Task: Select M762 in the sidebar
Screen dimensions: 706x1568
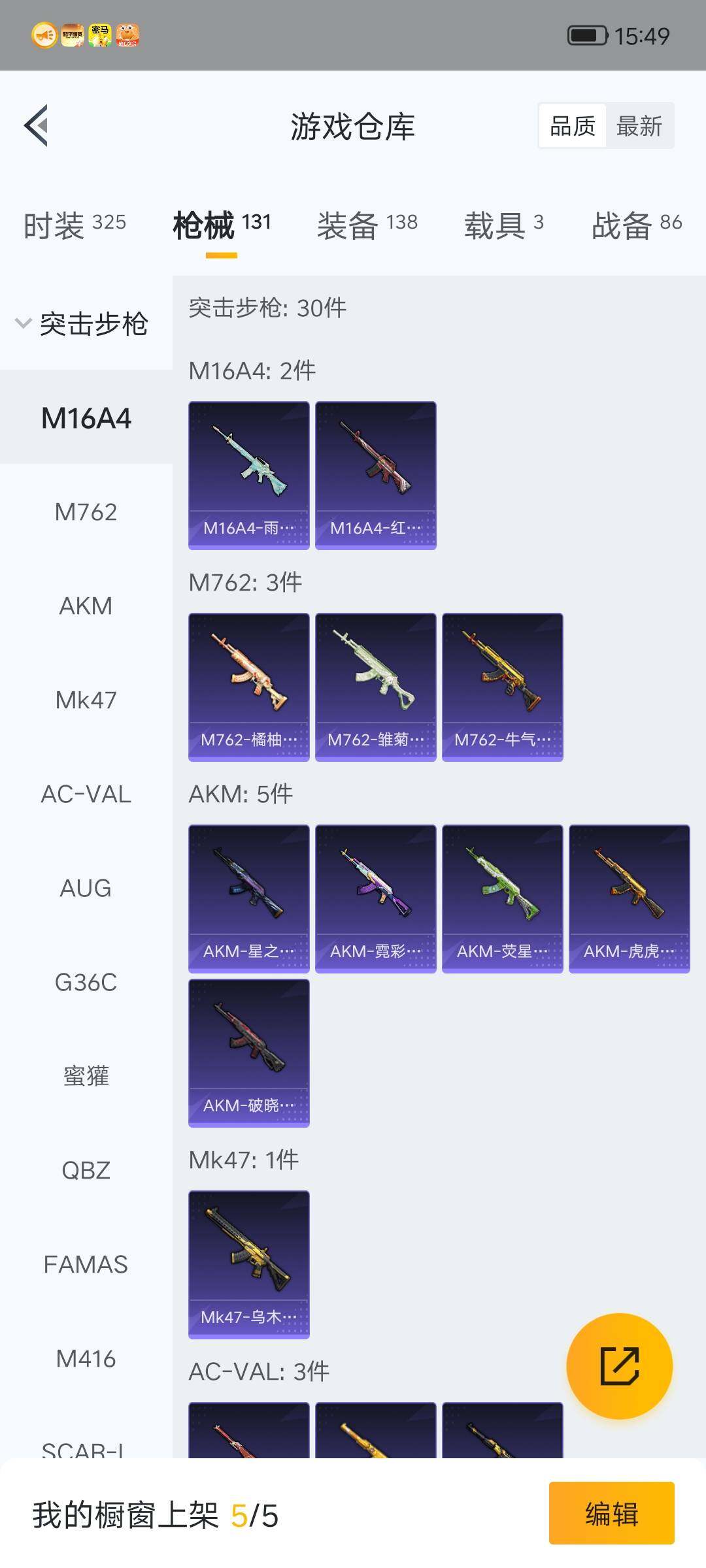Action: pos(86,512)
